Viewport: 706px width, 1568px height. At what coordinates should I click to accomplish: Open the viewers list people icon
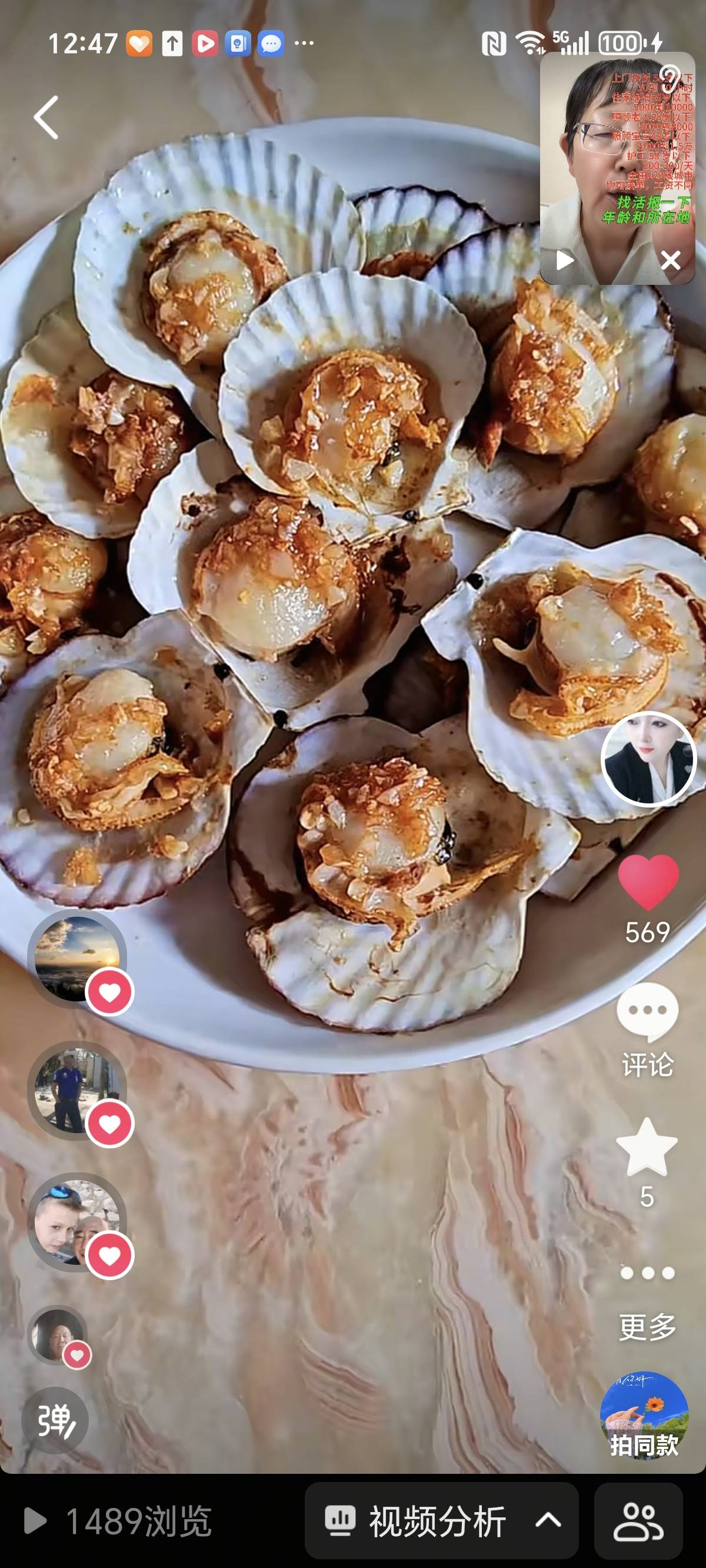[638, 1520]
